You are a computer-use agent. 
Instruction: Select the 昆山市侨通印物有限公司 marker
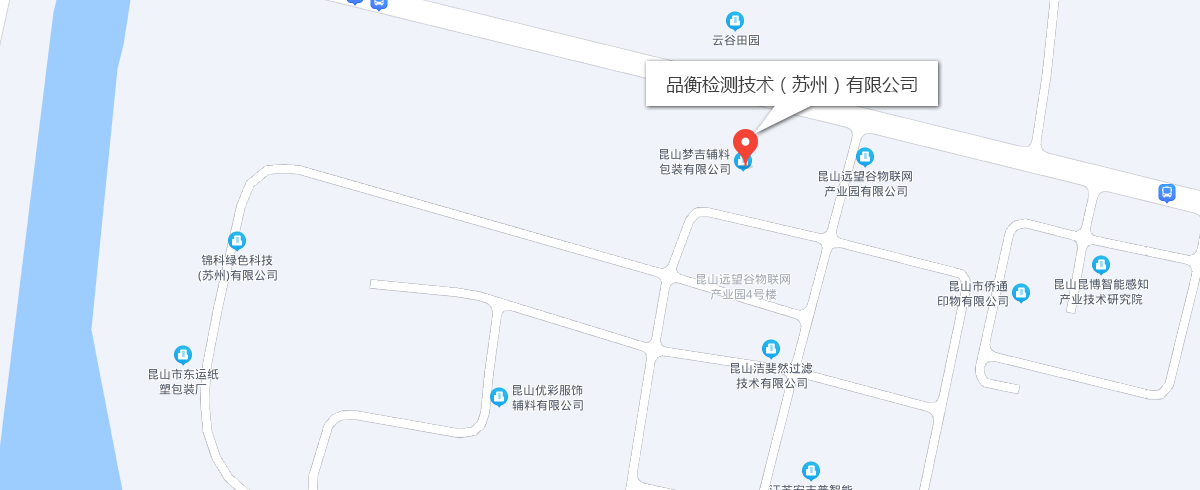coord(1021,292)
